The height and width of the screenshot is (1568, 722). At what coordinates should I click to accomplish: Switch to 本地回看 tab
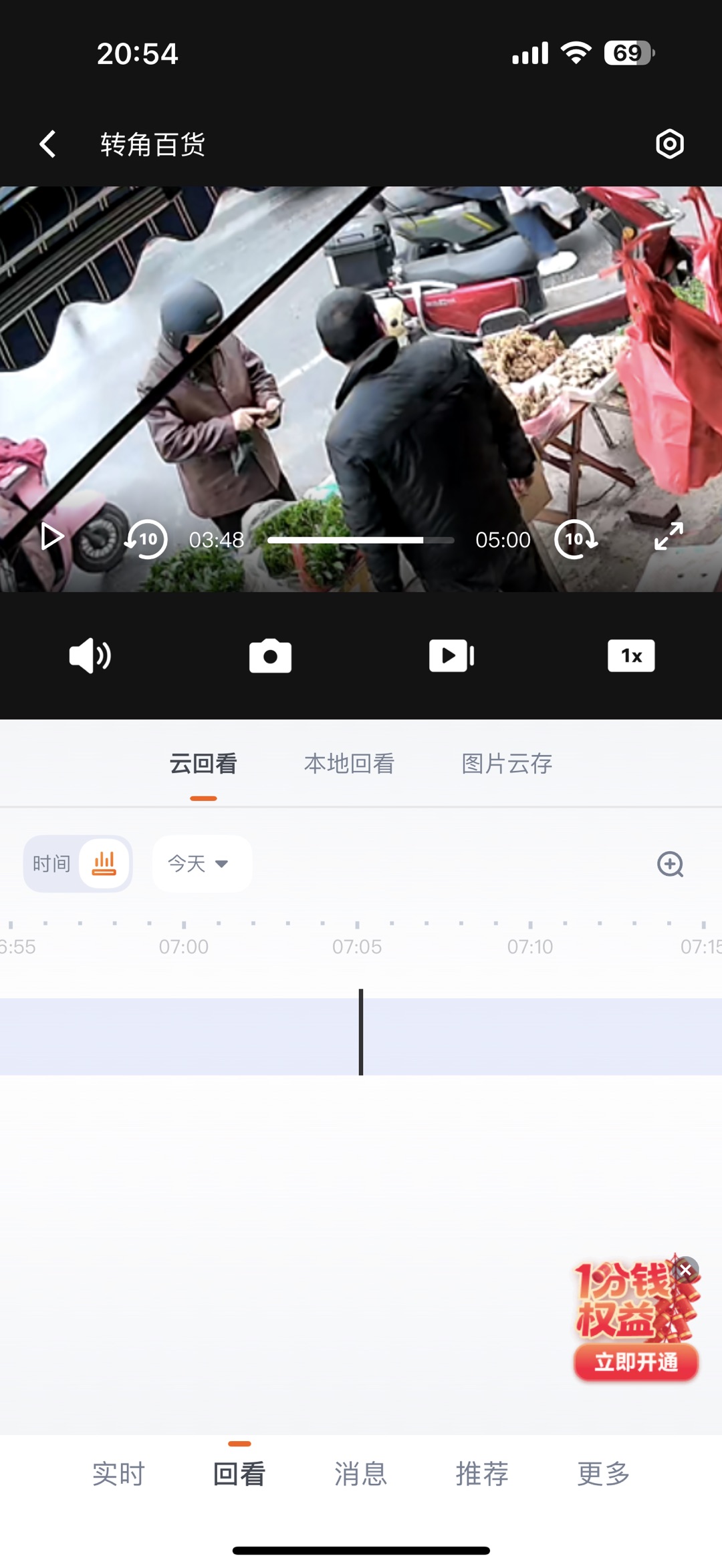[349, 764]
